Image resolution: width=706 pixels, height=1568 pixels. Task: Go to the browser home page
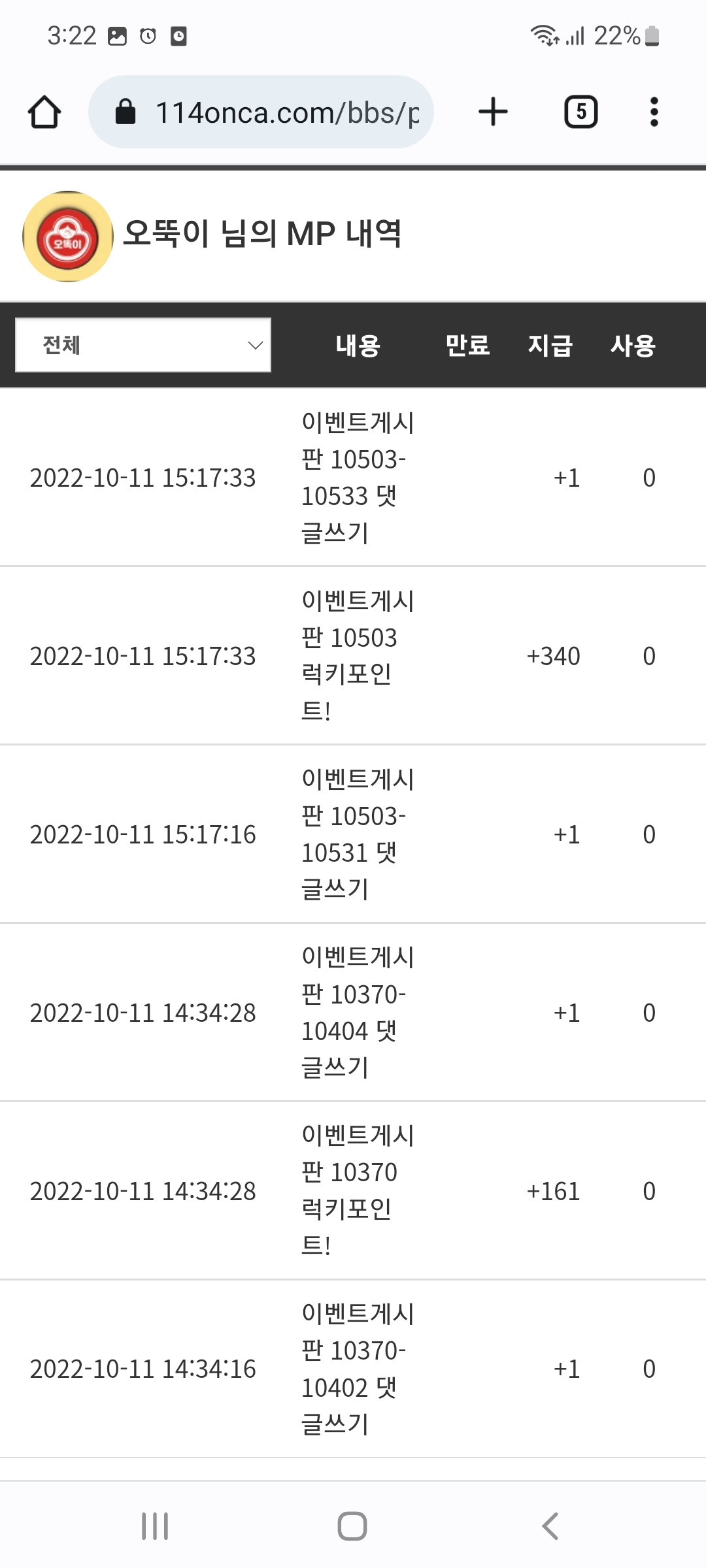point(44,112)
